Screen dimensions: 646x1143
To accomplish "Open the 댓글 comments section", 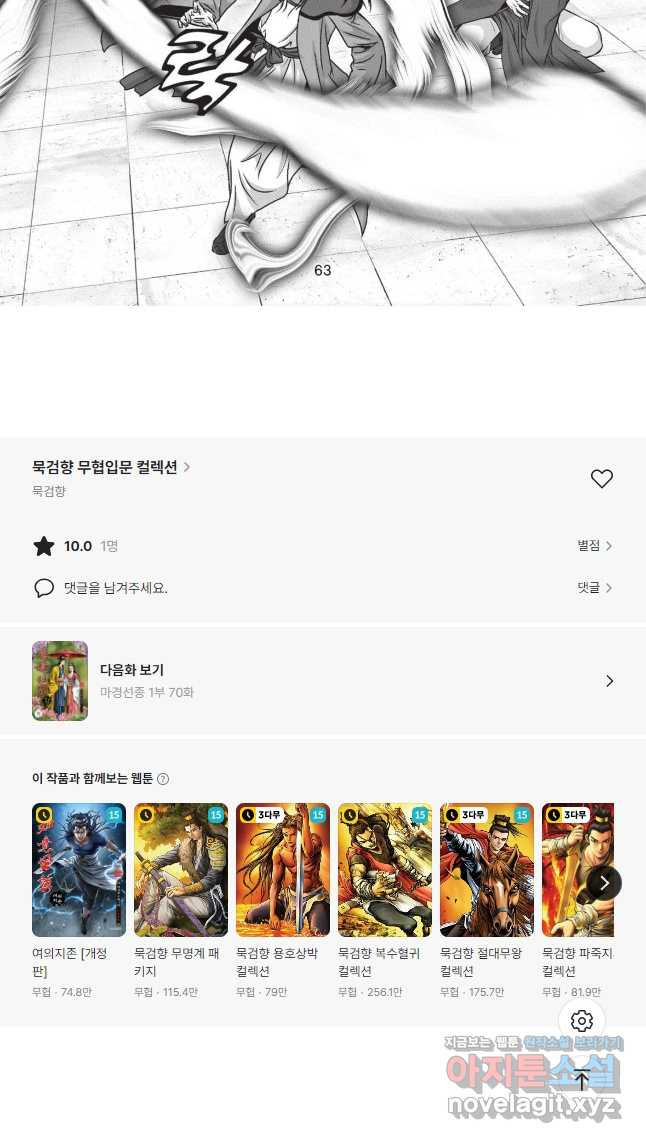I will (594, 588).
